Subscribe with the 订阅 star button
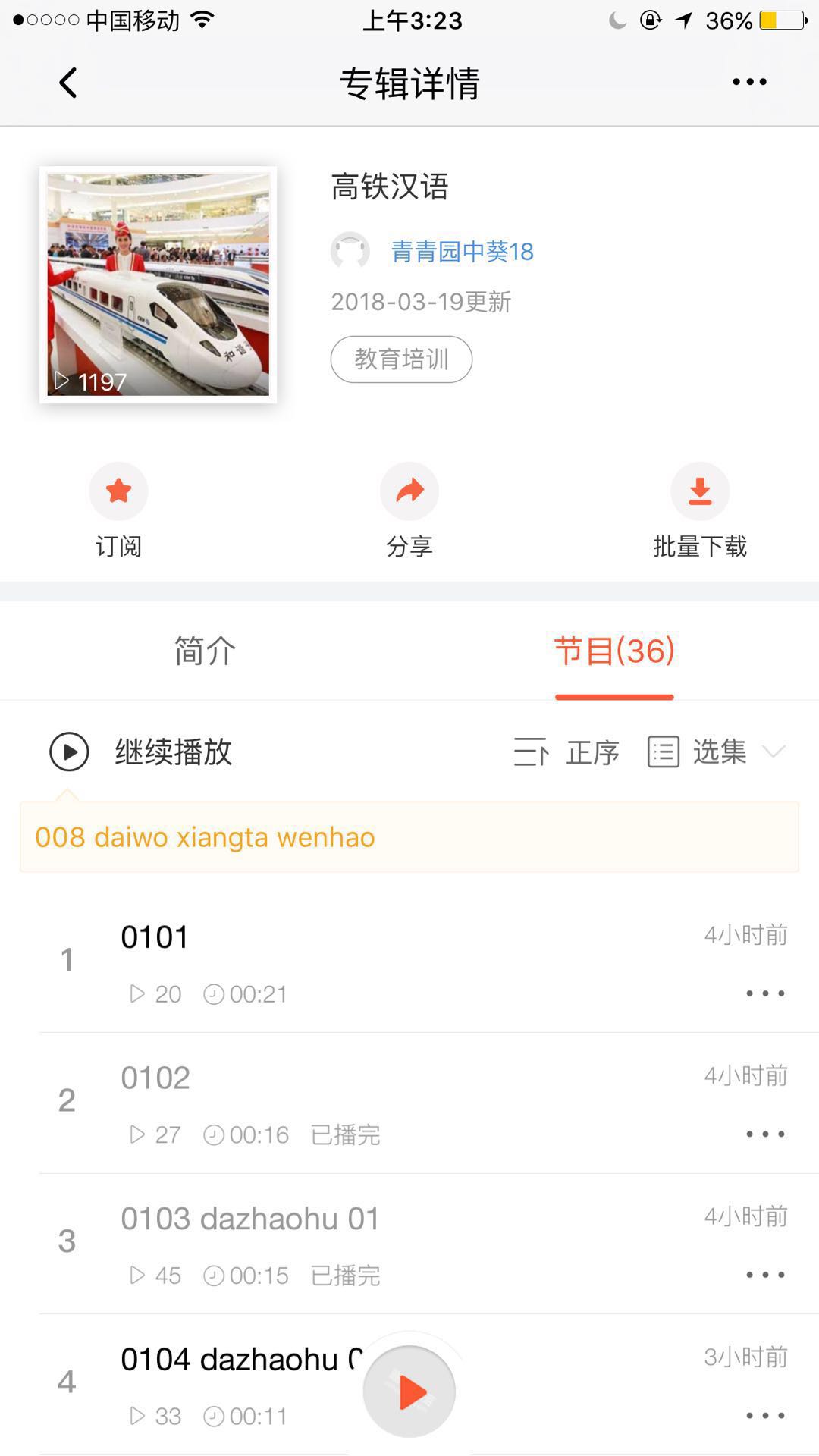This screenshot has height=1456, width=819. tap(118, 491)
